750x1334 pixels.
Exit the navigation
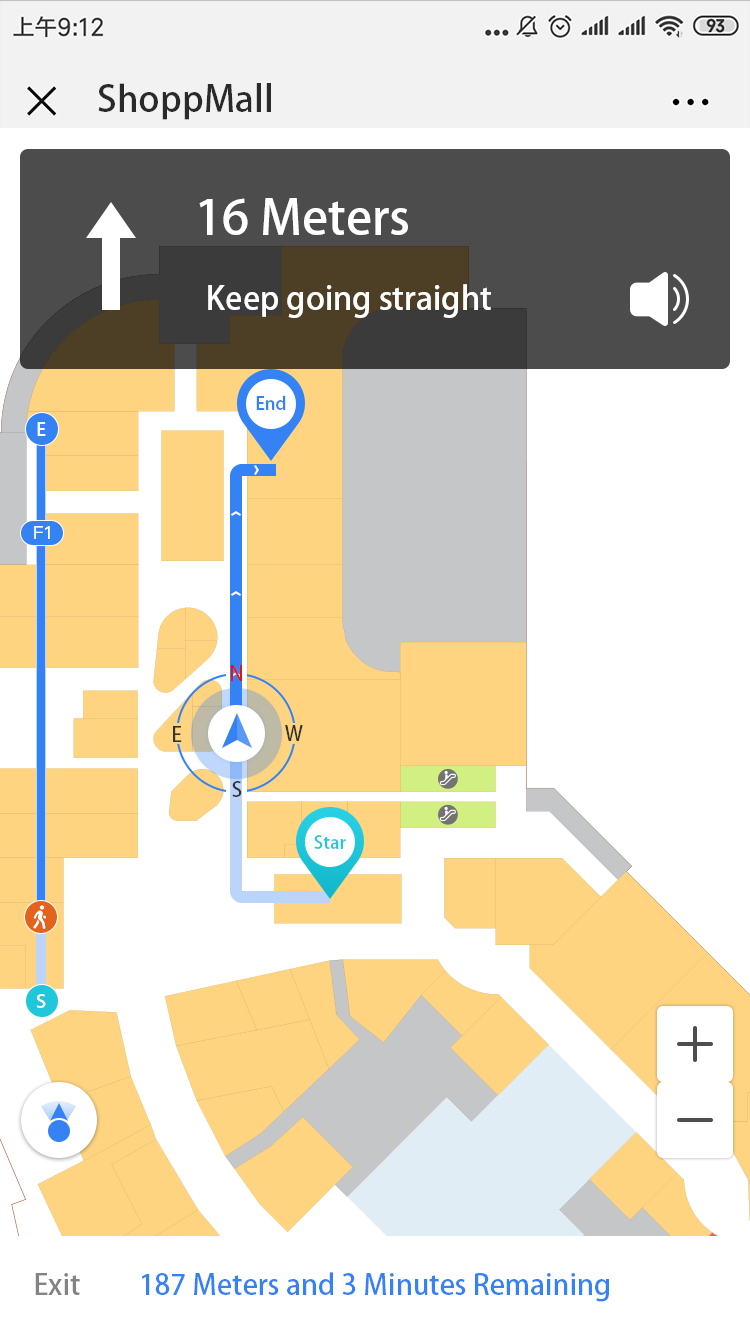click(57, 1285)
